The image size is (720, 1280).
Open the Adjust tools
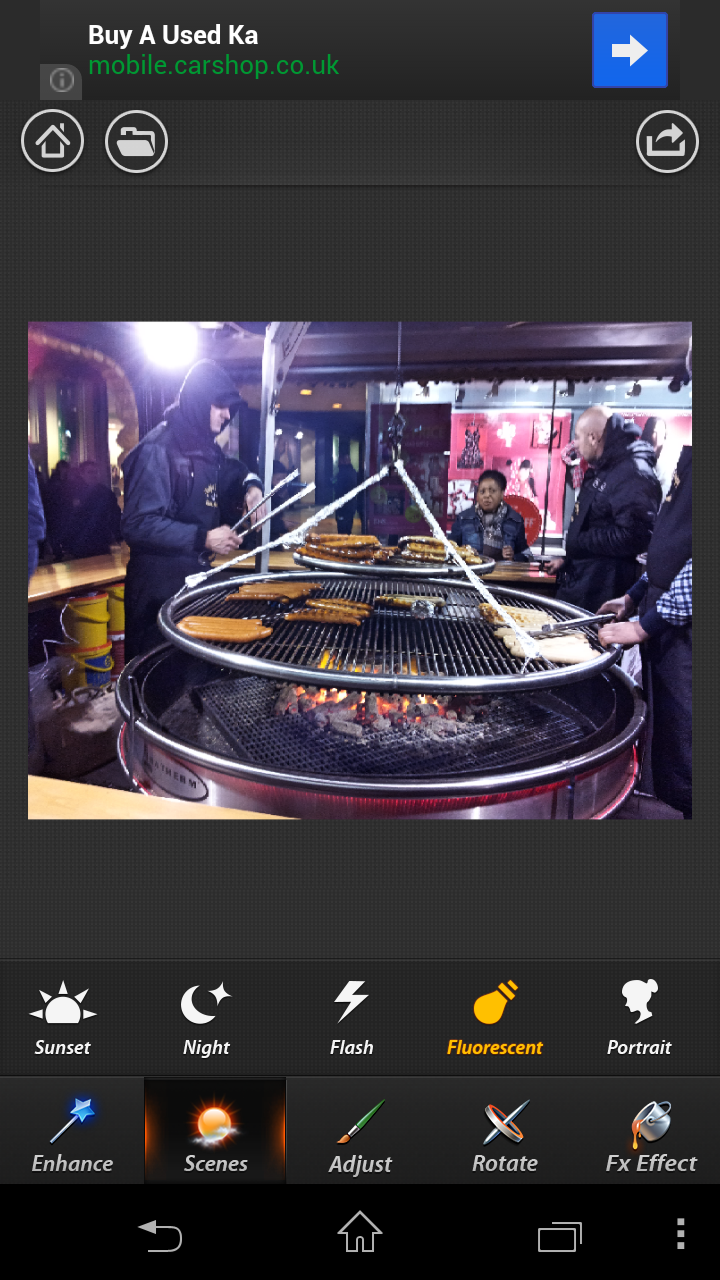click(x=360, y=1132)
